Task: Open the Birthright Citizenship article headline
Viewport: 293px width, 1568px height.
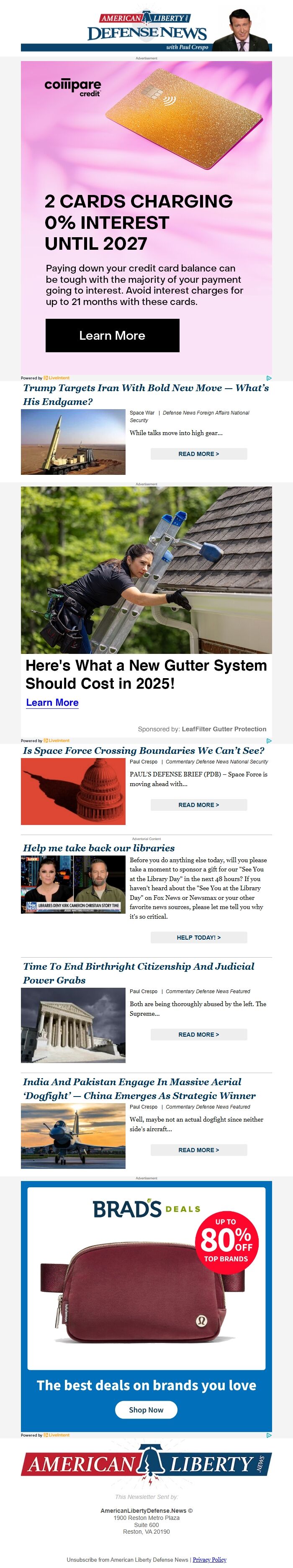Action: pos(139,973)
